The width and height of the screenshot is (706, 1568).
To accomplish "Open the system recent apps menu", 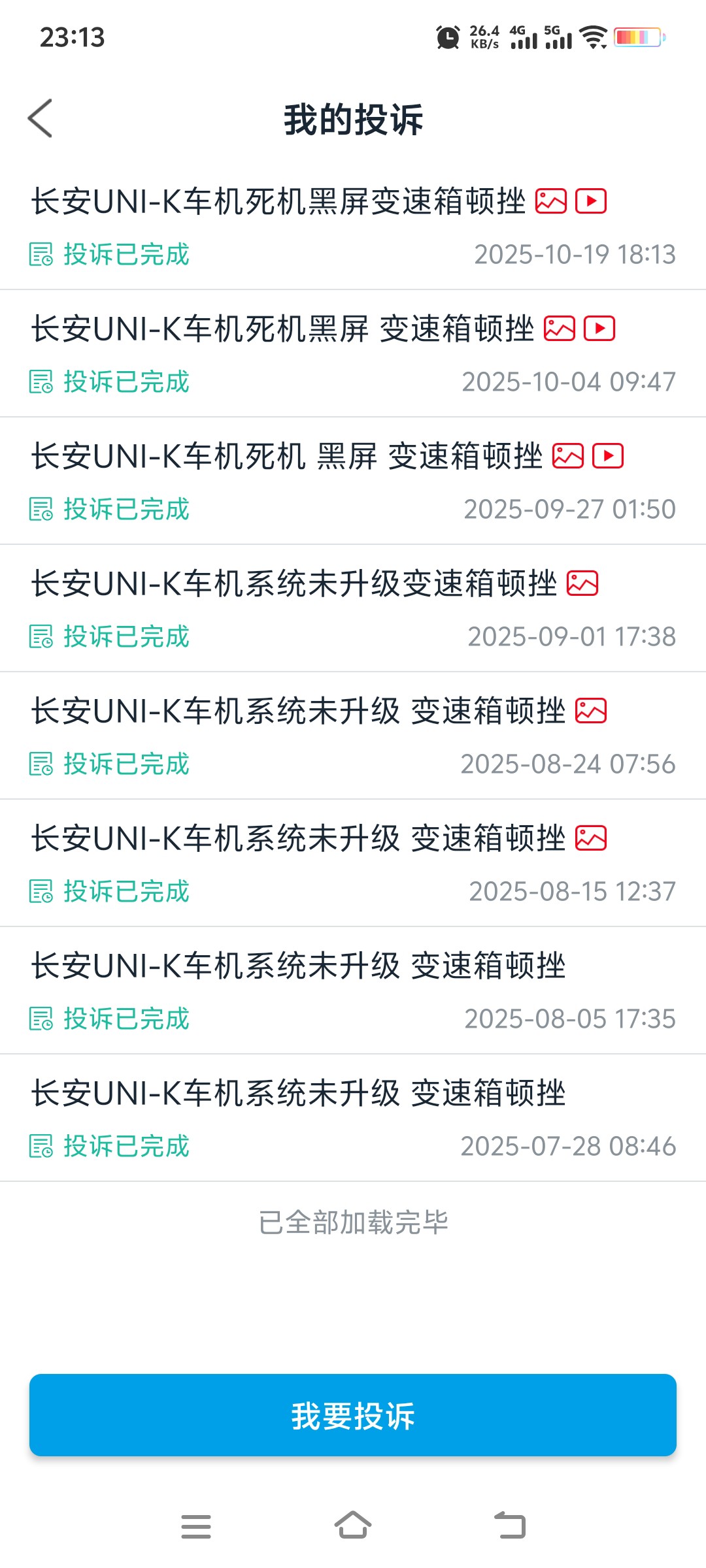I will pyautogui.click(x=196, y=1526).
